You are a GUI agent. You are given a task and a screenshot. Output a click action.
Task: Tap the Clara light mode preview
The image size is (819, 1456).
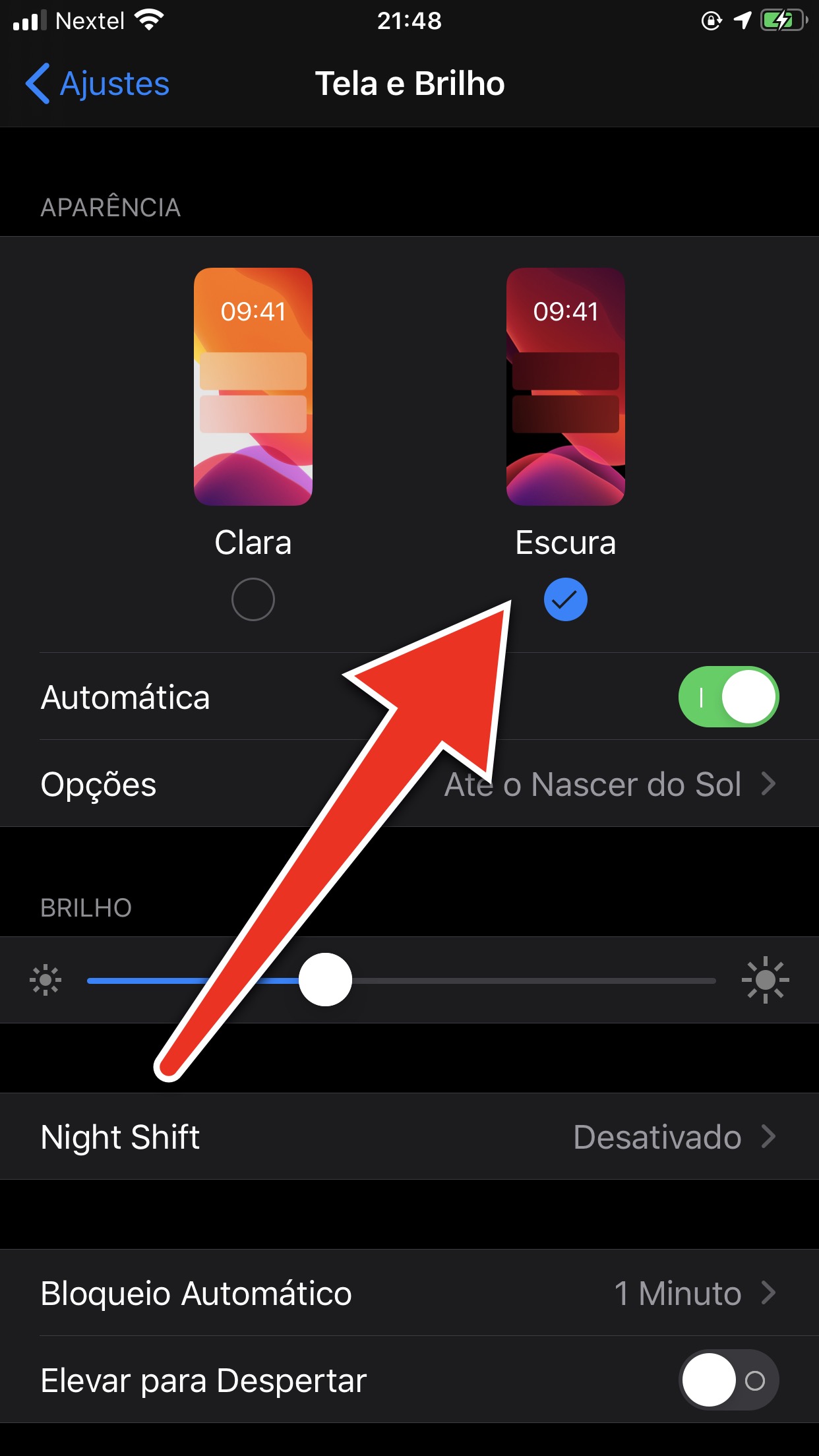coord(253,386)
